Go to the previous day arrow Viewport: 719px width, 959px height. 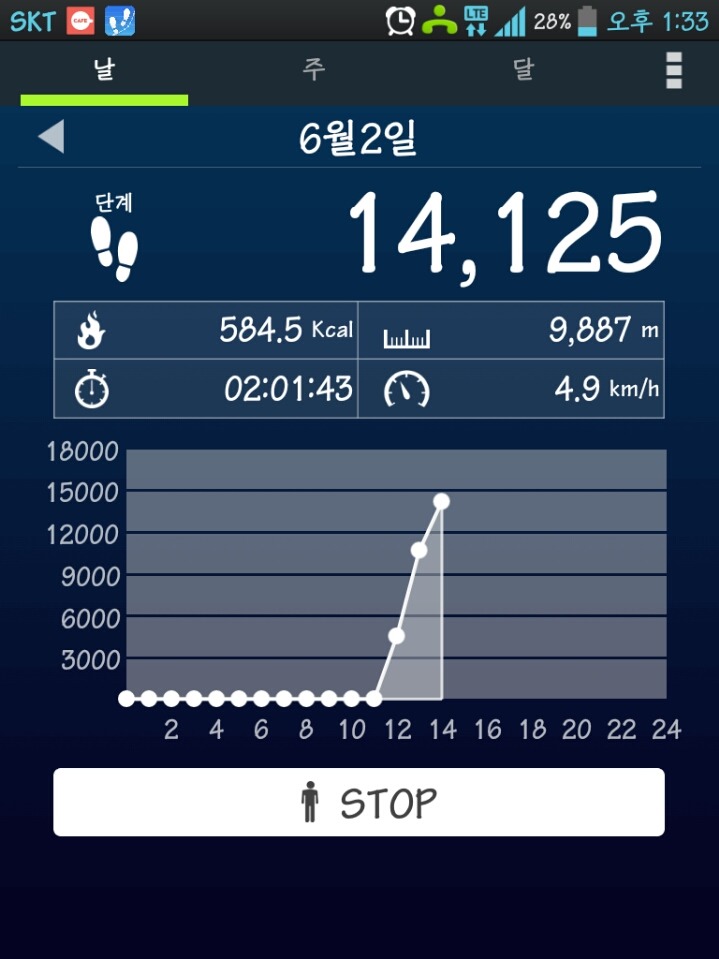coord(51,137)
